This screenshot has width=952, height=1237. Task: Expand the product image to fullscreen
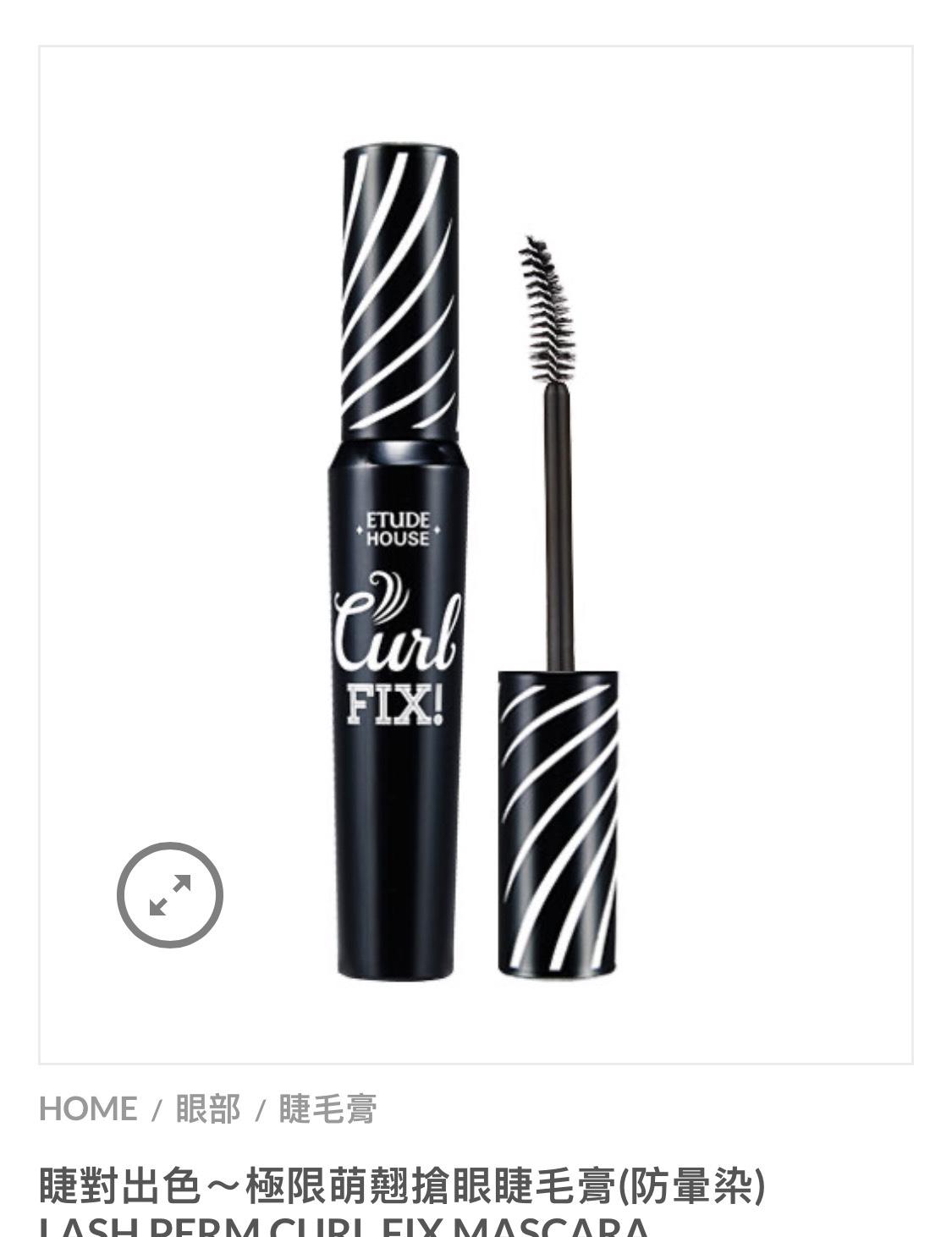[x=169, y=894]
